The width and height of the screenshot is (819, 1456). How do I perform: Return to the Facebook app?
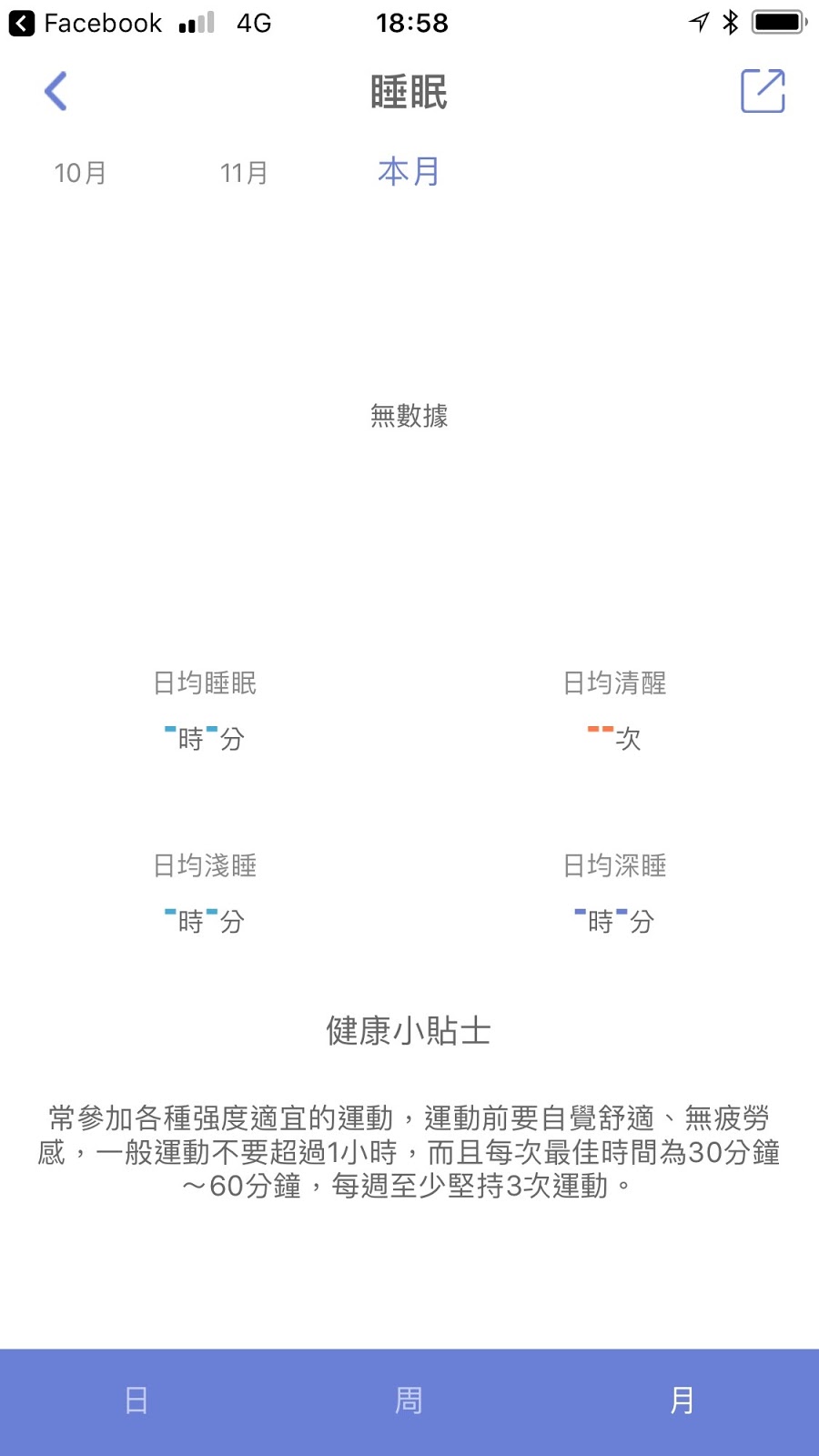pyautogui.click(x=86, y=23)
